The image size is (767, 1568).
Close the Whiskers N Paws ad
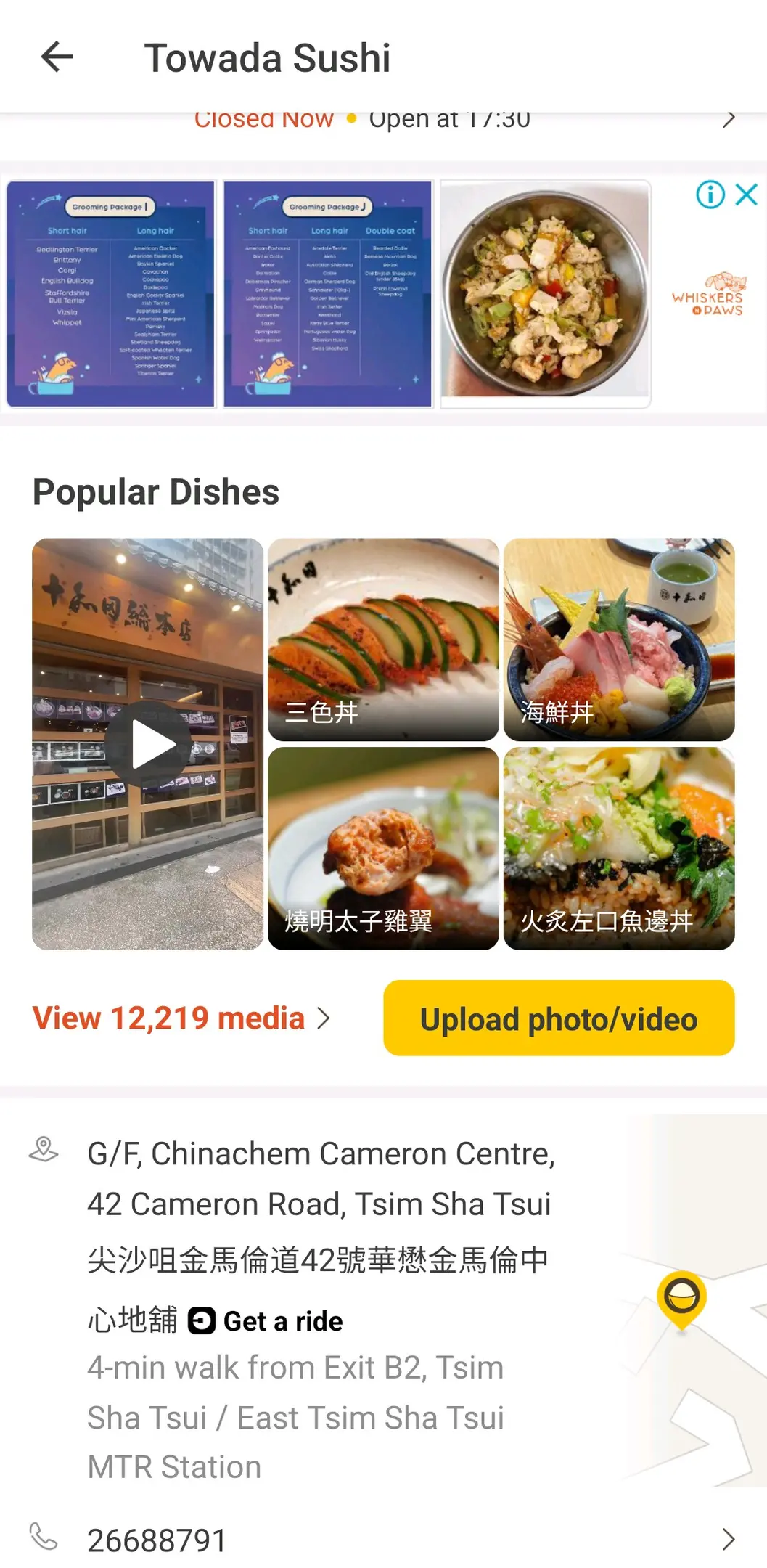[x=747, y=195]
